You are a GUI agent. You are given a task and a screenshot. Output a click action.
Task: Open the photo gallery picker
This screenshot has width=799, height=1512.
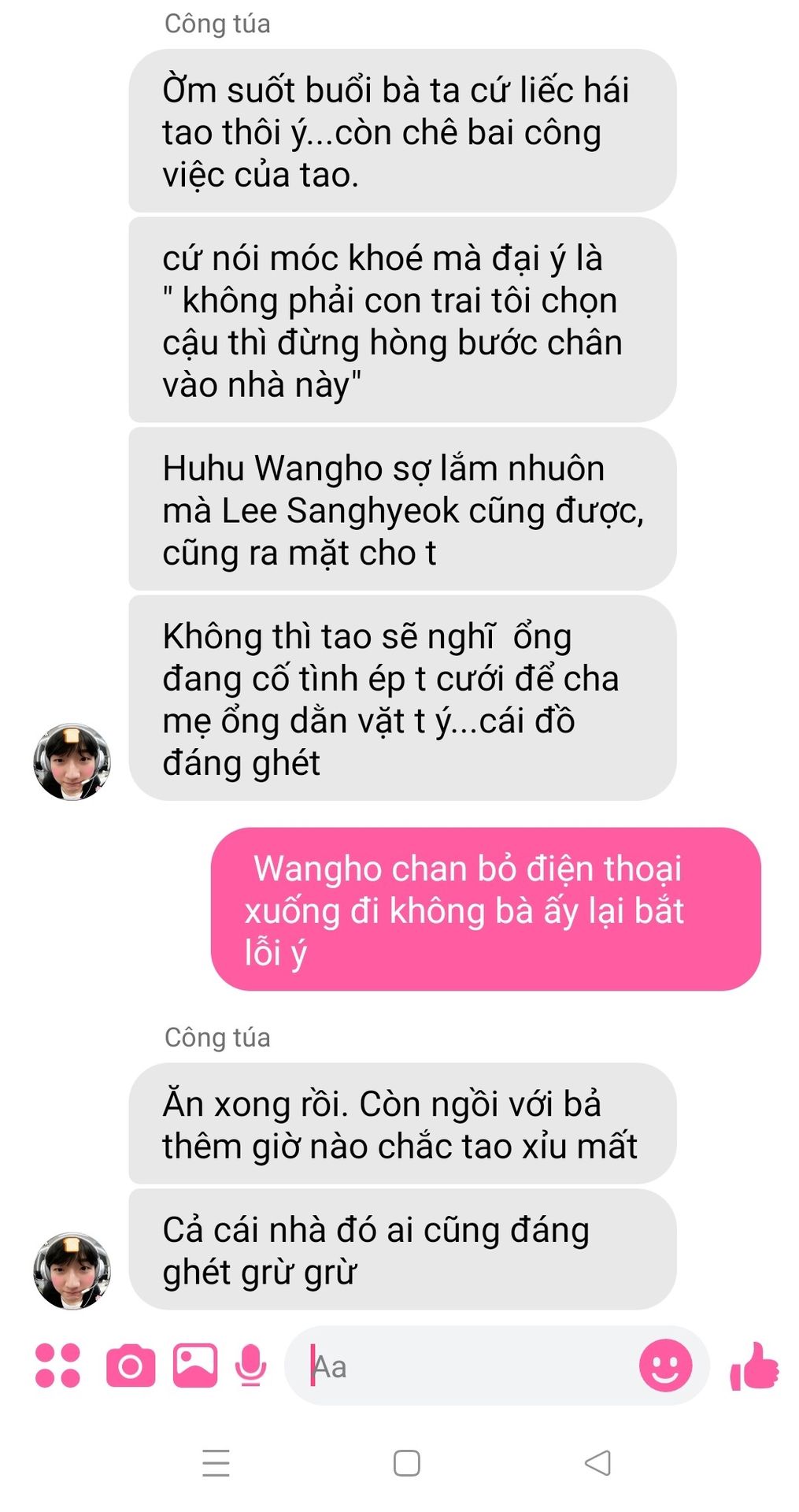click(x=194, y=1366)
